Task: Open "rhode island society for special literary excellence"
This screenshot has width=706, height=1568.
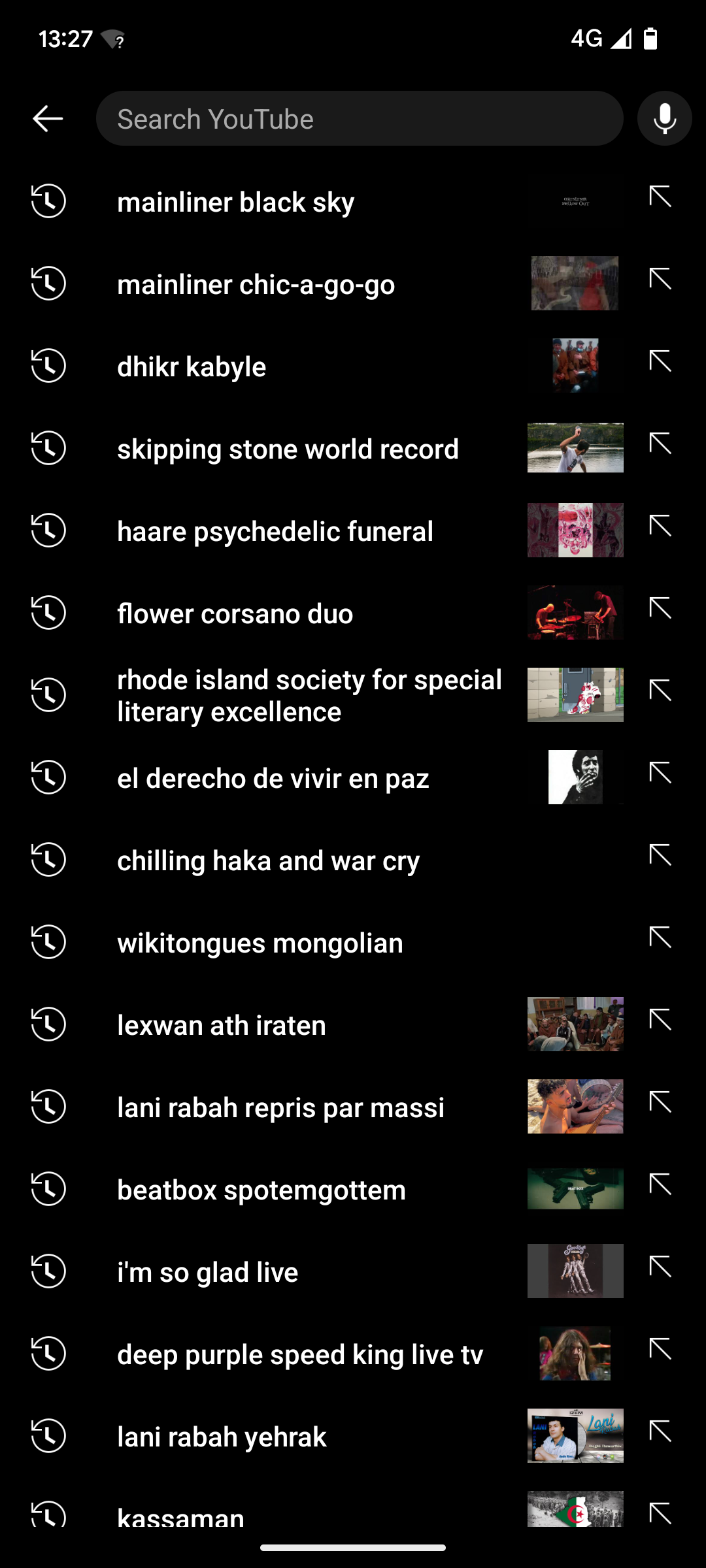Action: 309,695
